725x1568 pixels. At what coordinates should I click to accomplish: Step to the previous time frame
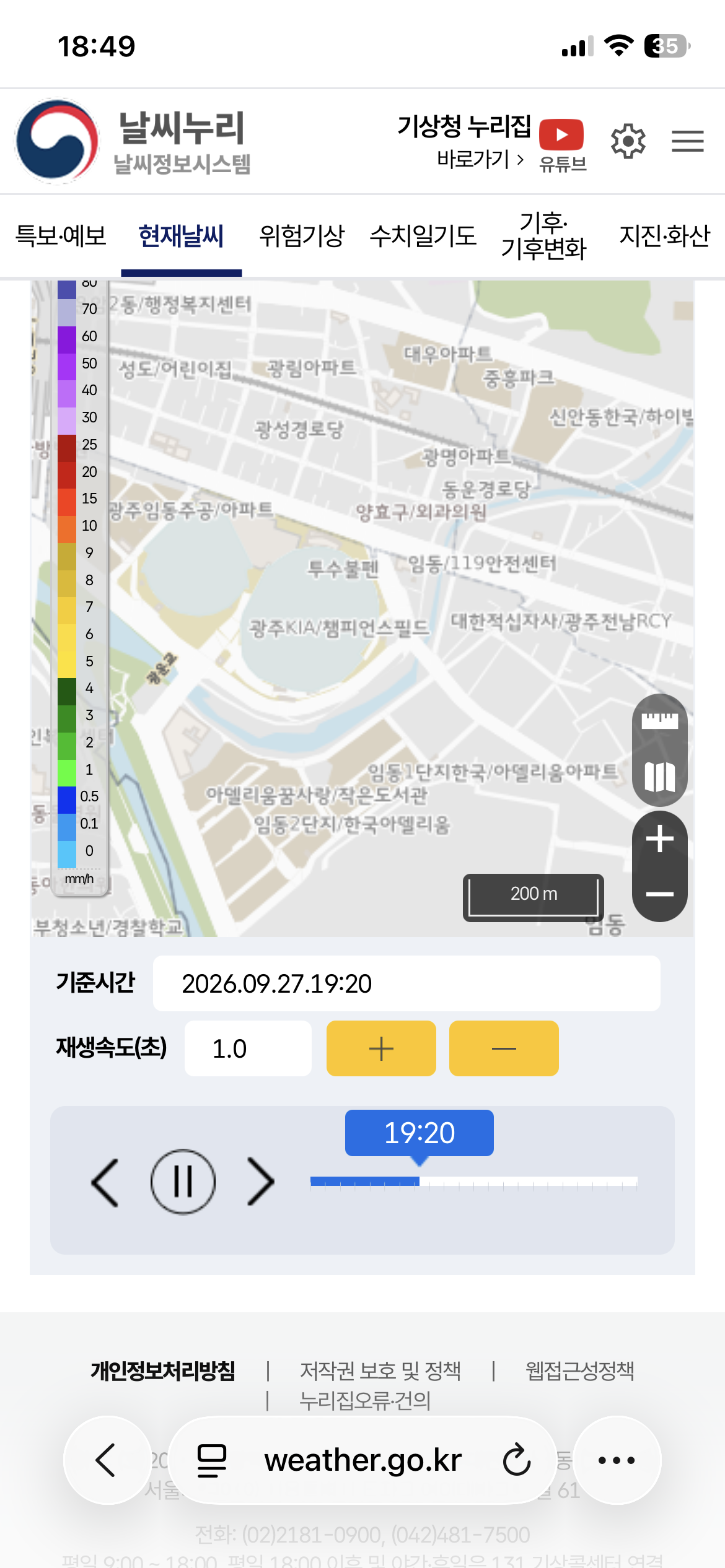click(x=105, y=1183)
